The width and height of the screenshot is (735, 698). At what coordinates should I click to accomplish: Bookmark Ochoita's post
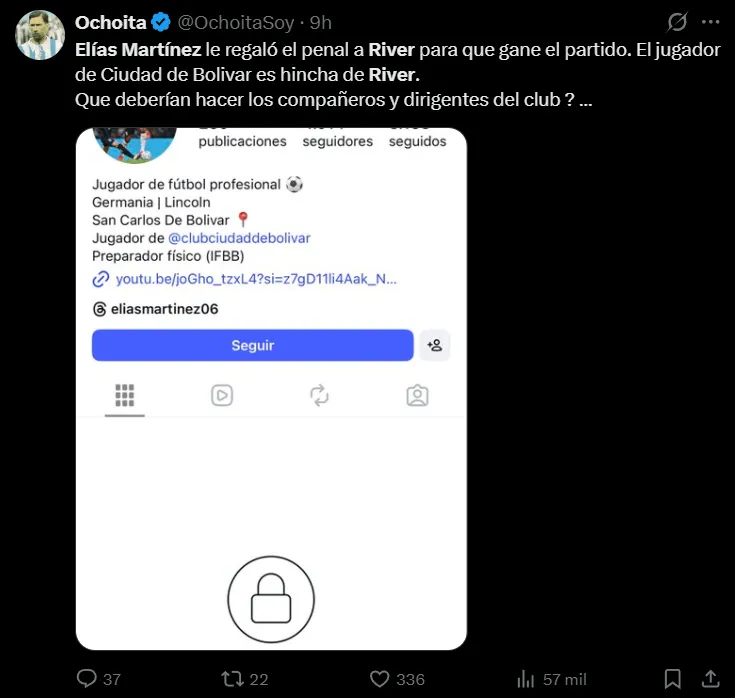coord(673,679)
